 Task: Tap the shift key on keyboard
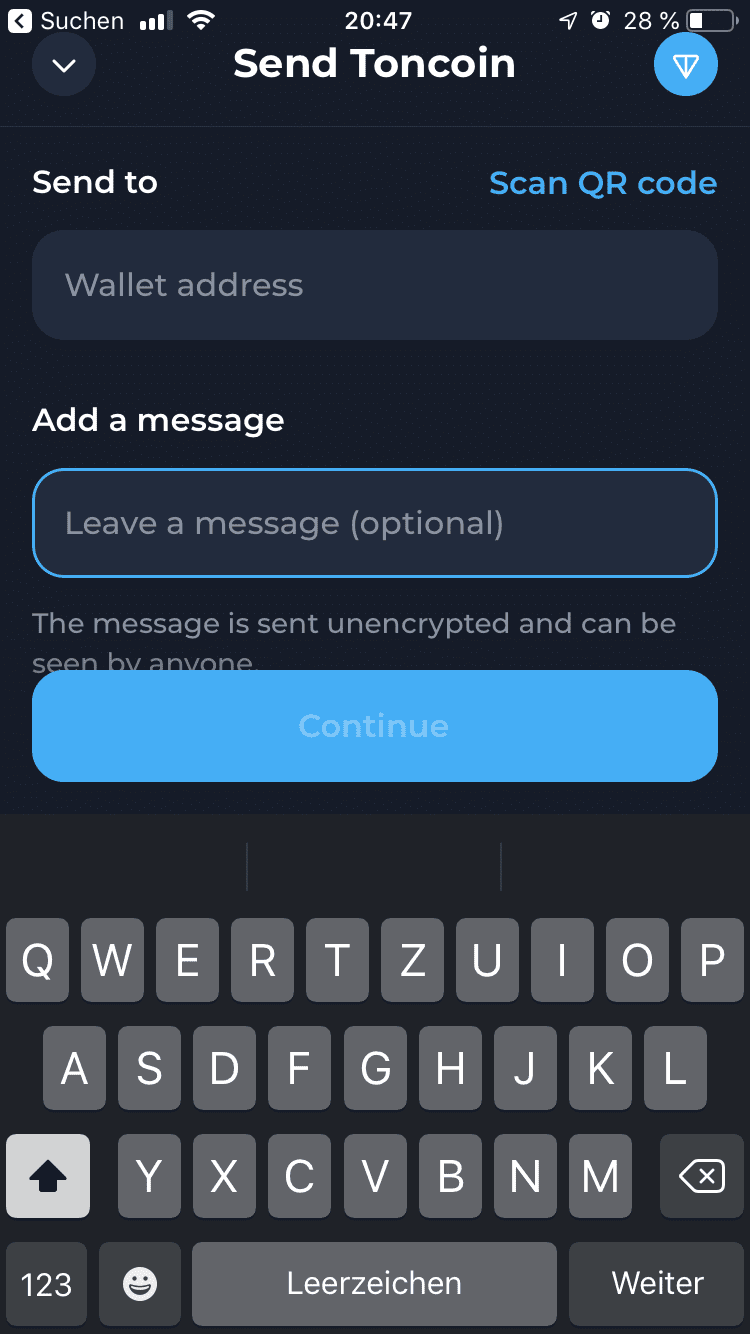(x=48, y=1177)
